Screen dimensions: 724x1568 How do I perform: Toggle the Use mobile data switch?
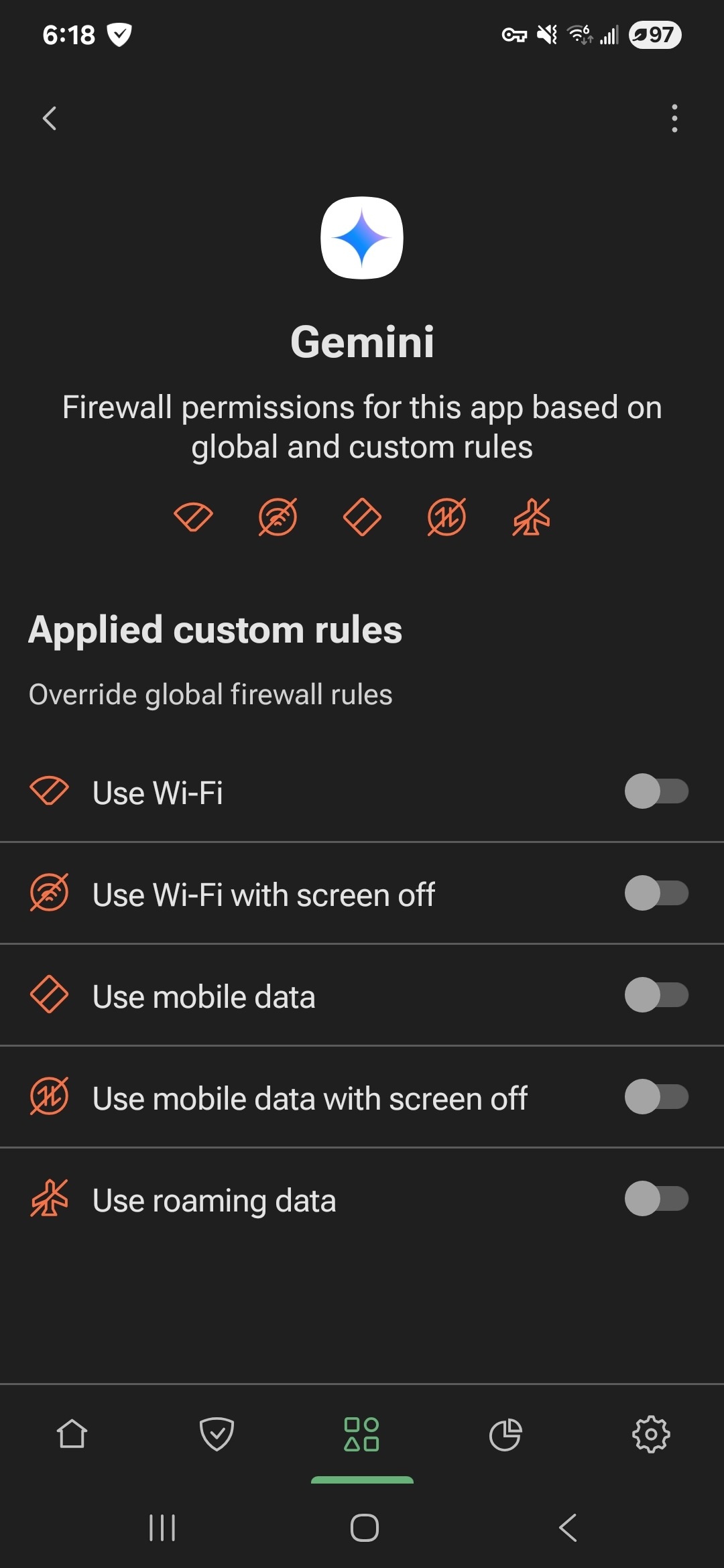click(x=657, y=995)
